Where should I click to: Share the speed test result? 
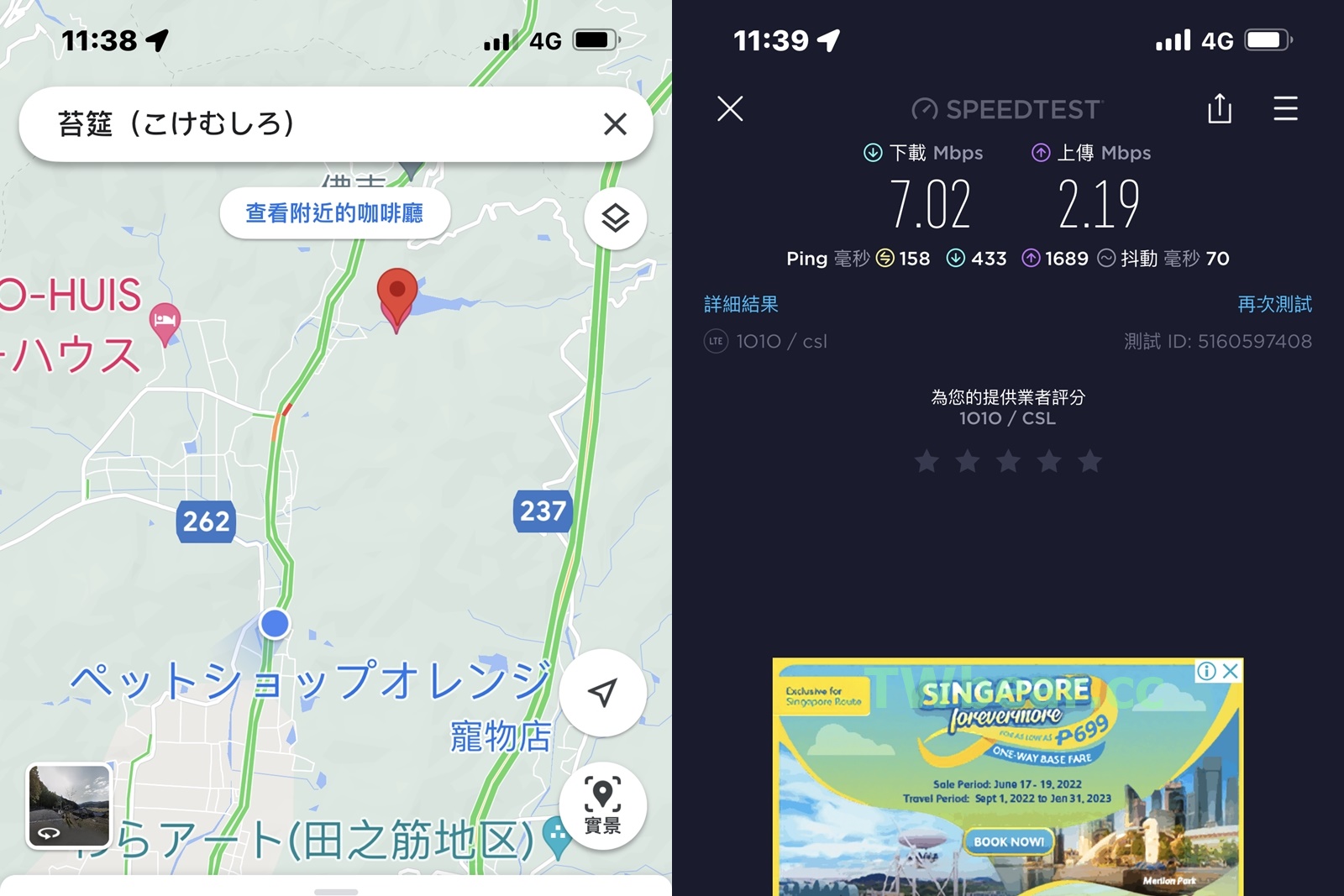click(x=1219, y=108)
